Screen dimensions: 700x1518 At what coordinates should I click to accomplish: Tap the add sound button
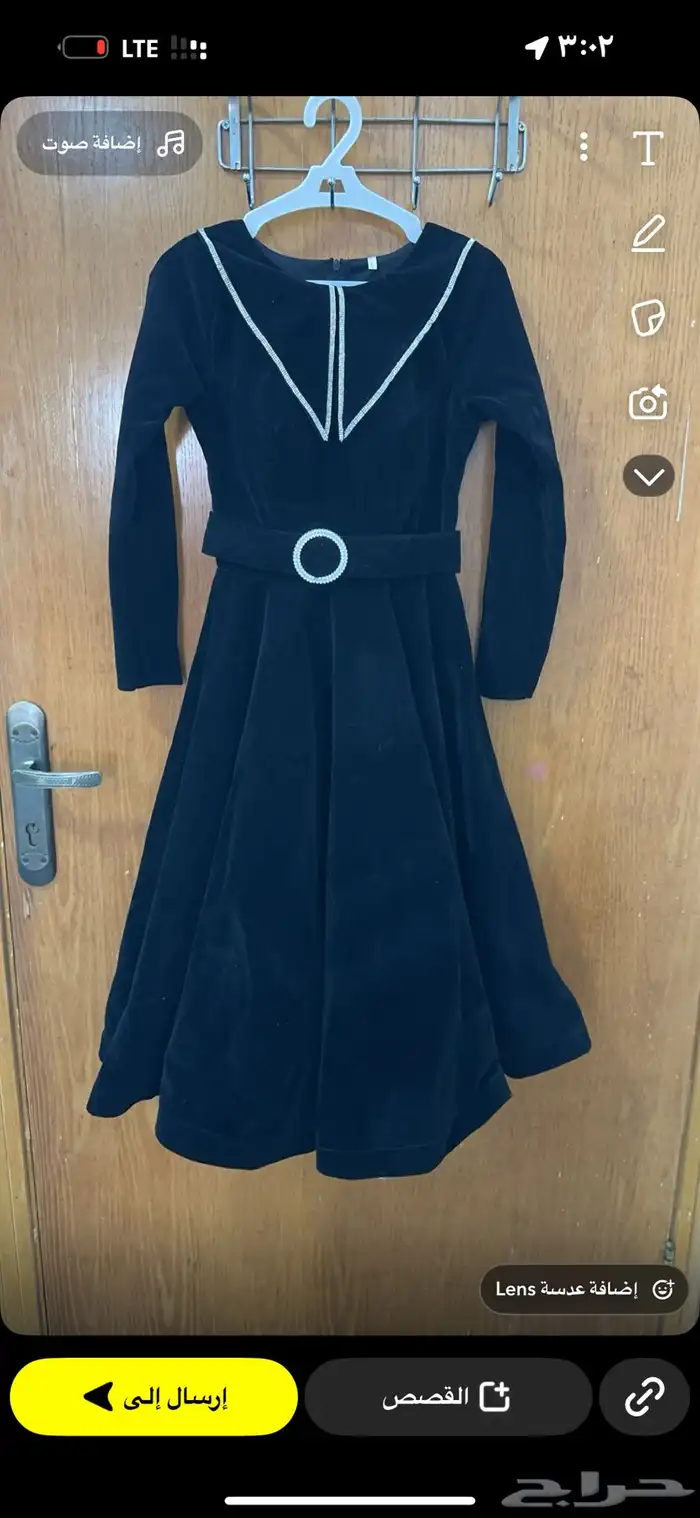tap(110, 143)
